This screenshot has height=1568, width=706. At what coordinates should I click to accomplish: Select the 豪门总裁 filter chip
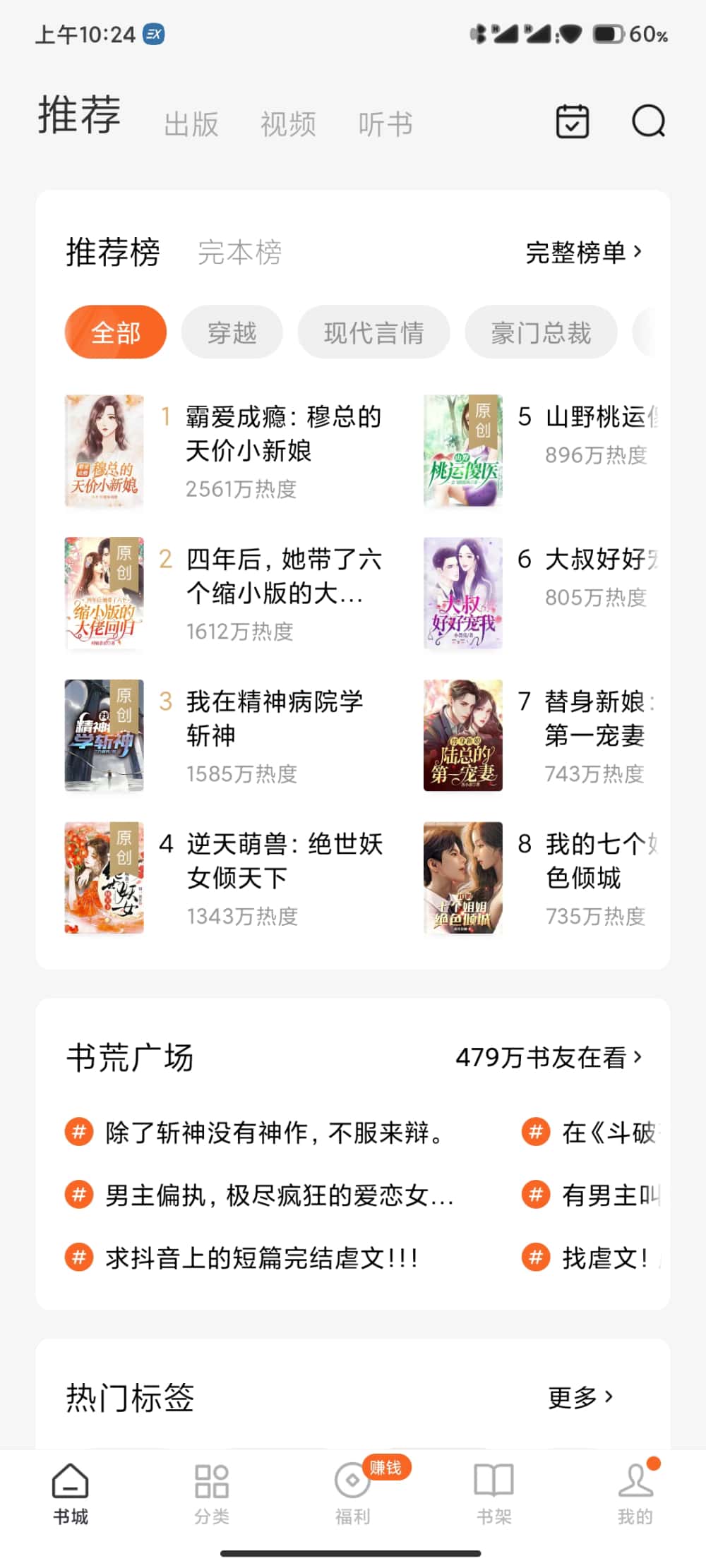tap(541, 332)
